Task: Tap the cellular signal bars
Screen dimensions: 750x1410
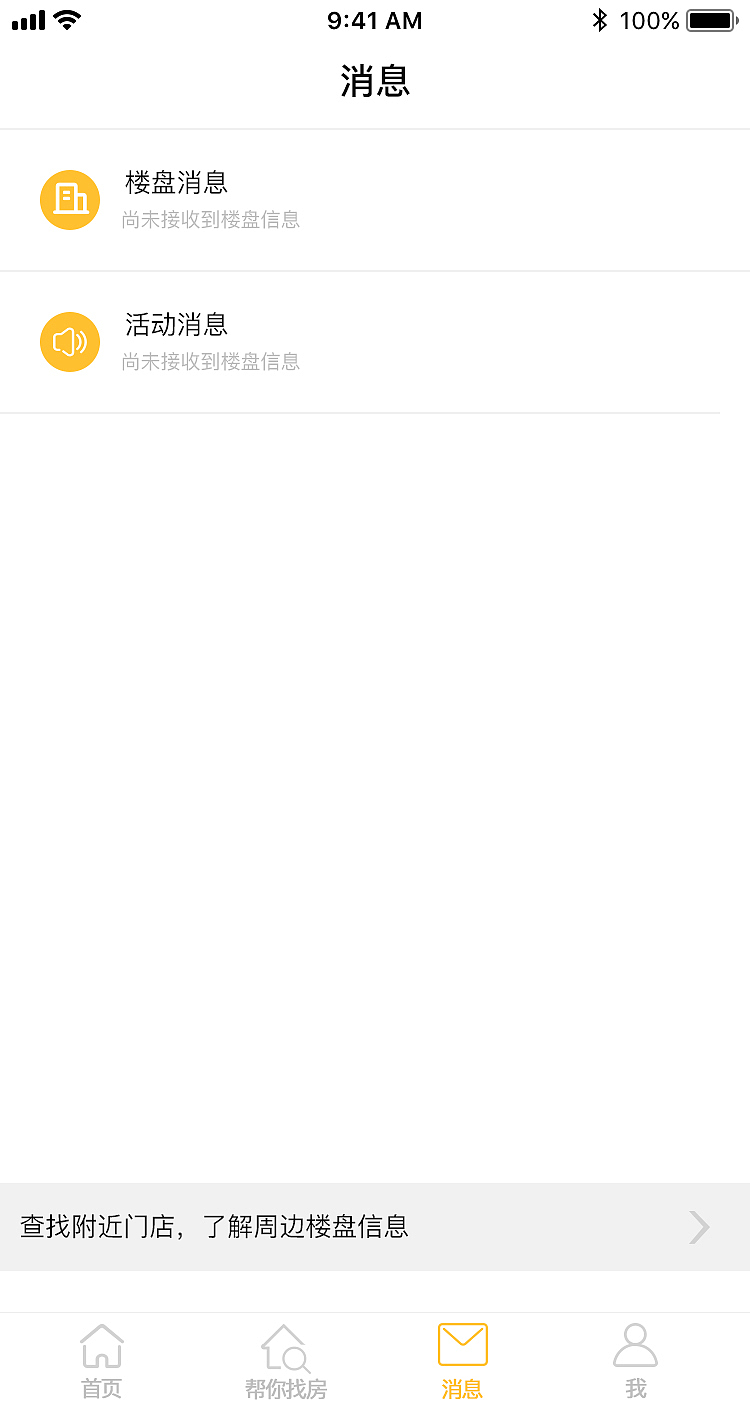Action: pos(26,19)
